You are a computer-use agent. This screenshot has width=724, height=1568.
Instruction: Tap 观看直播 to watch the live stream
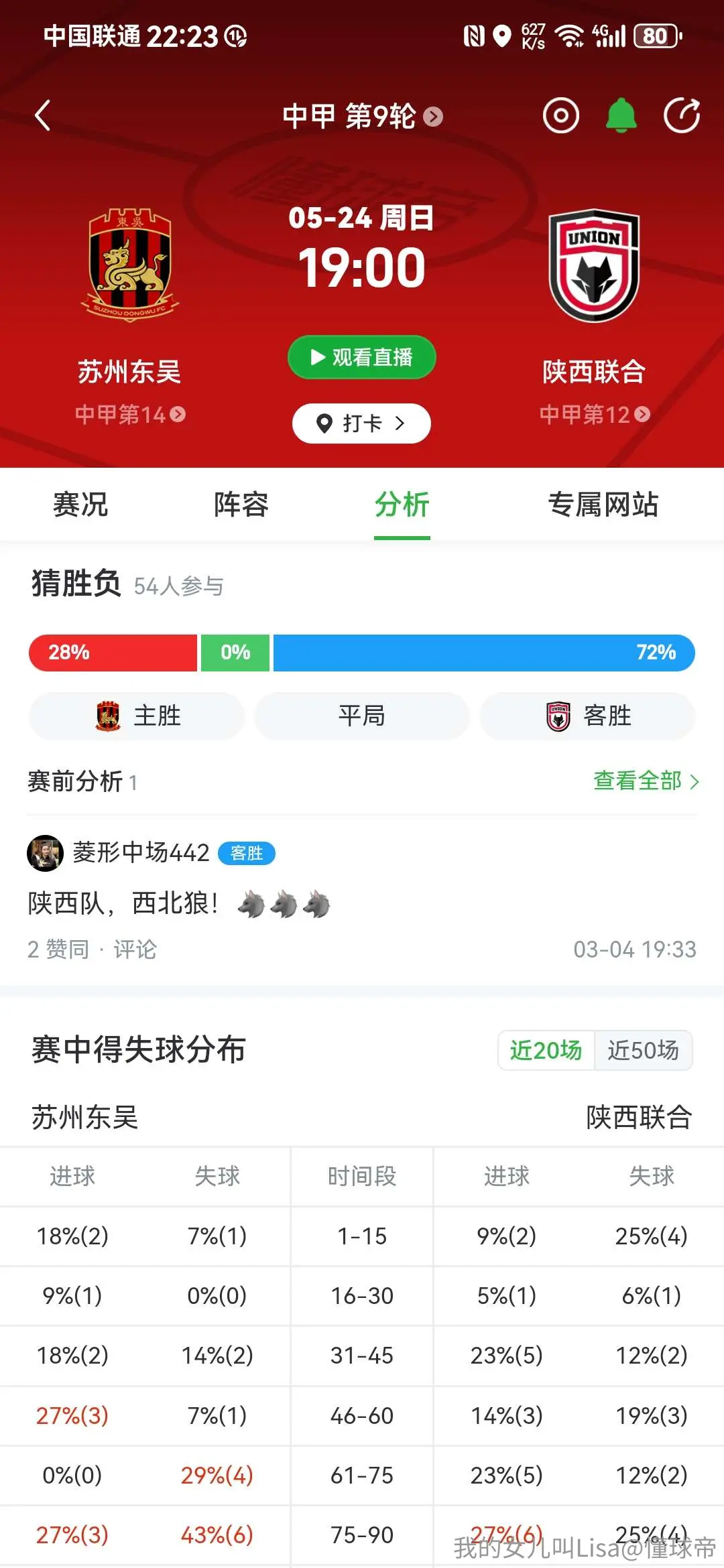coord(362,357)
